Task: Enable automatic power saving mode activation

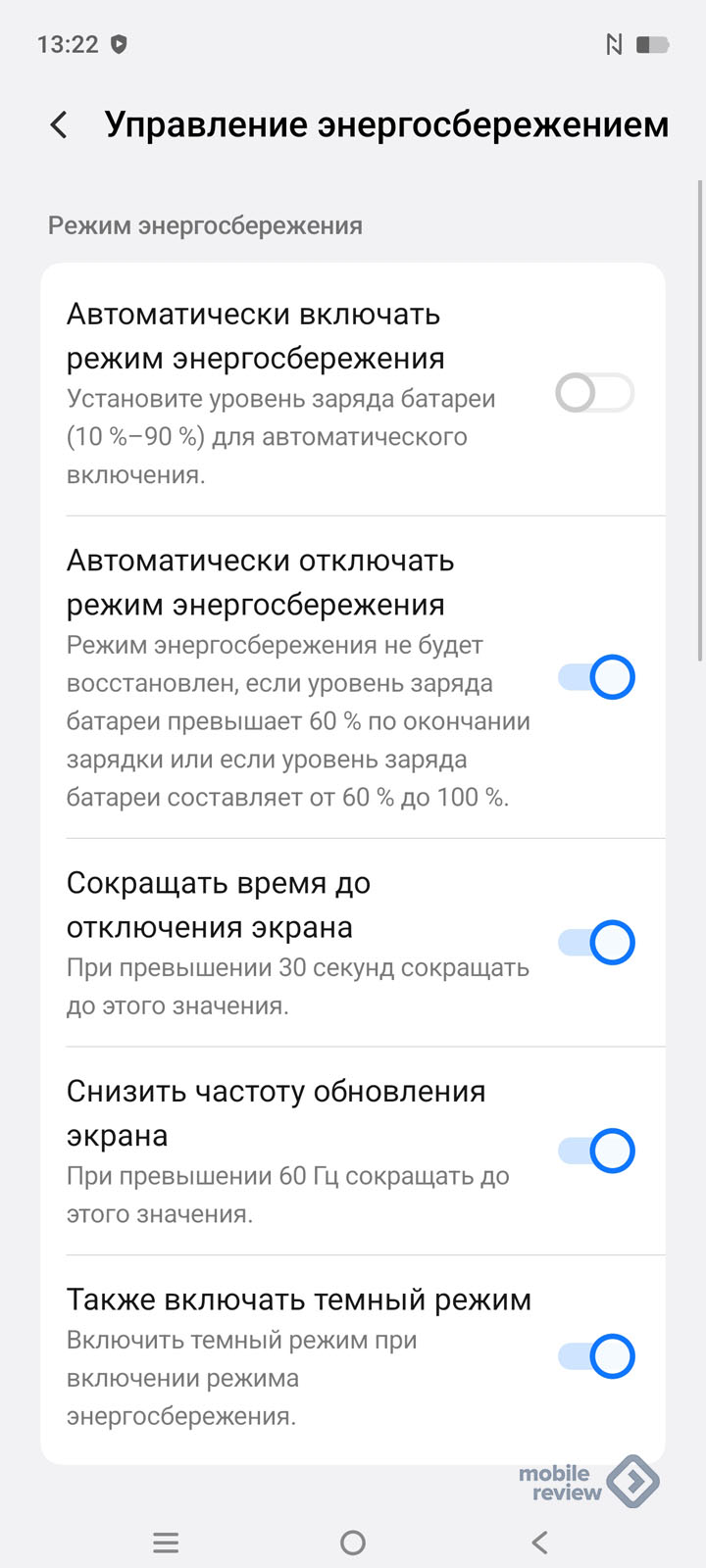Action: coord(595,394)
